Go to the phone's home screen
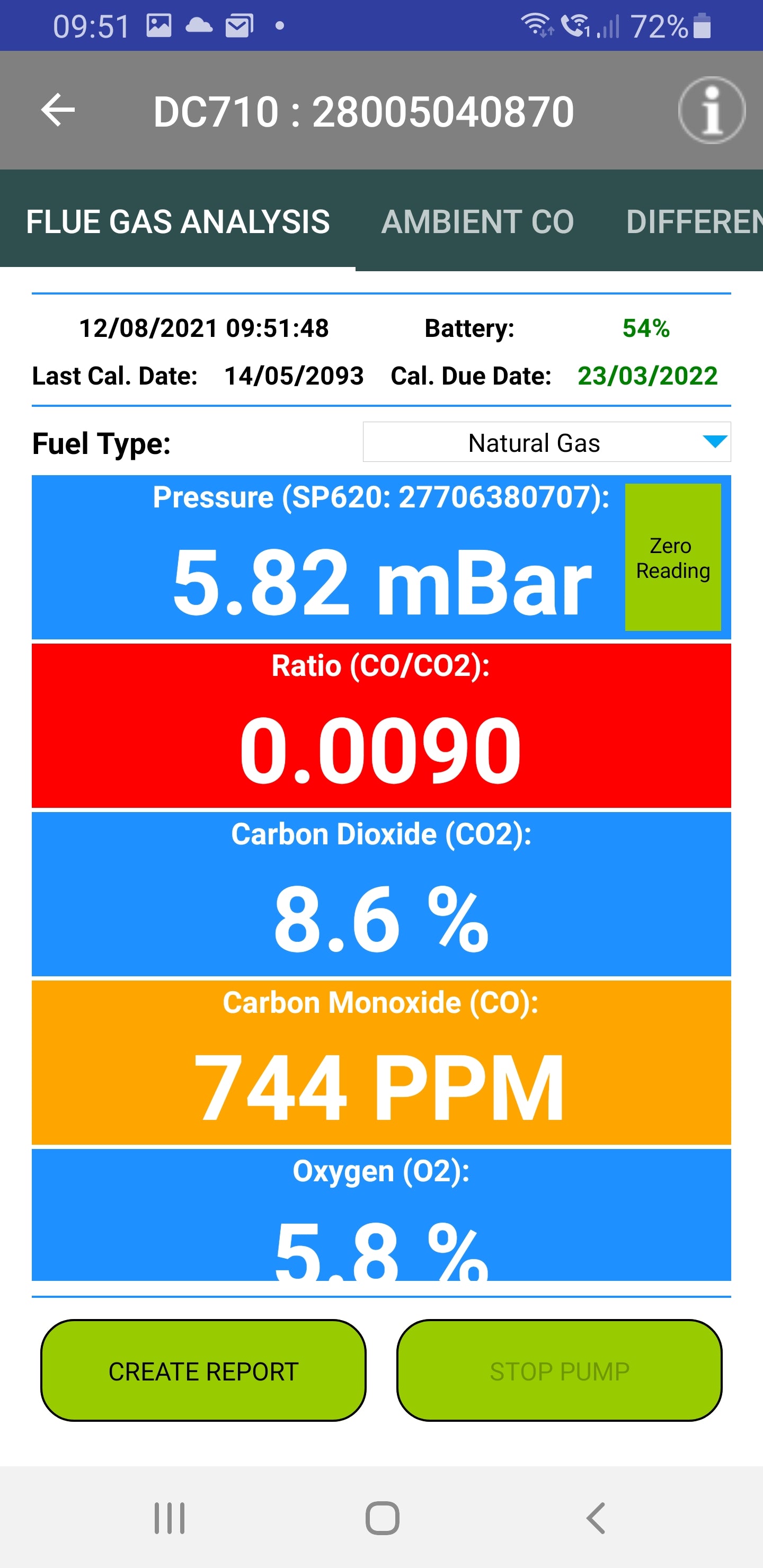This screenshot has width=763, height=1568. point(382,1518)
